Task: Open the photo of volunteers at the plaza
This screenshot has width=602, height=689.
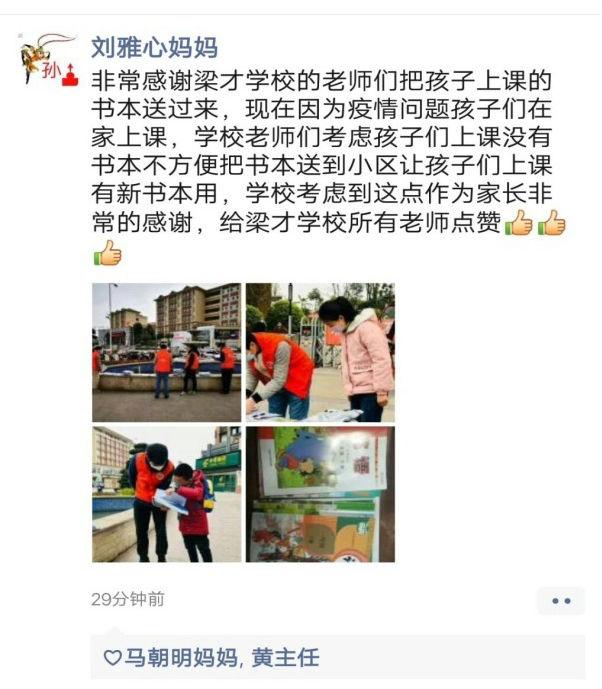Action: click(166, 351)
